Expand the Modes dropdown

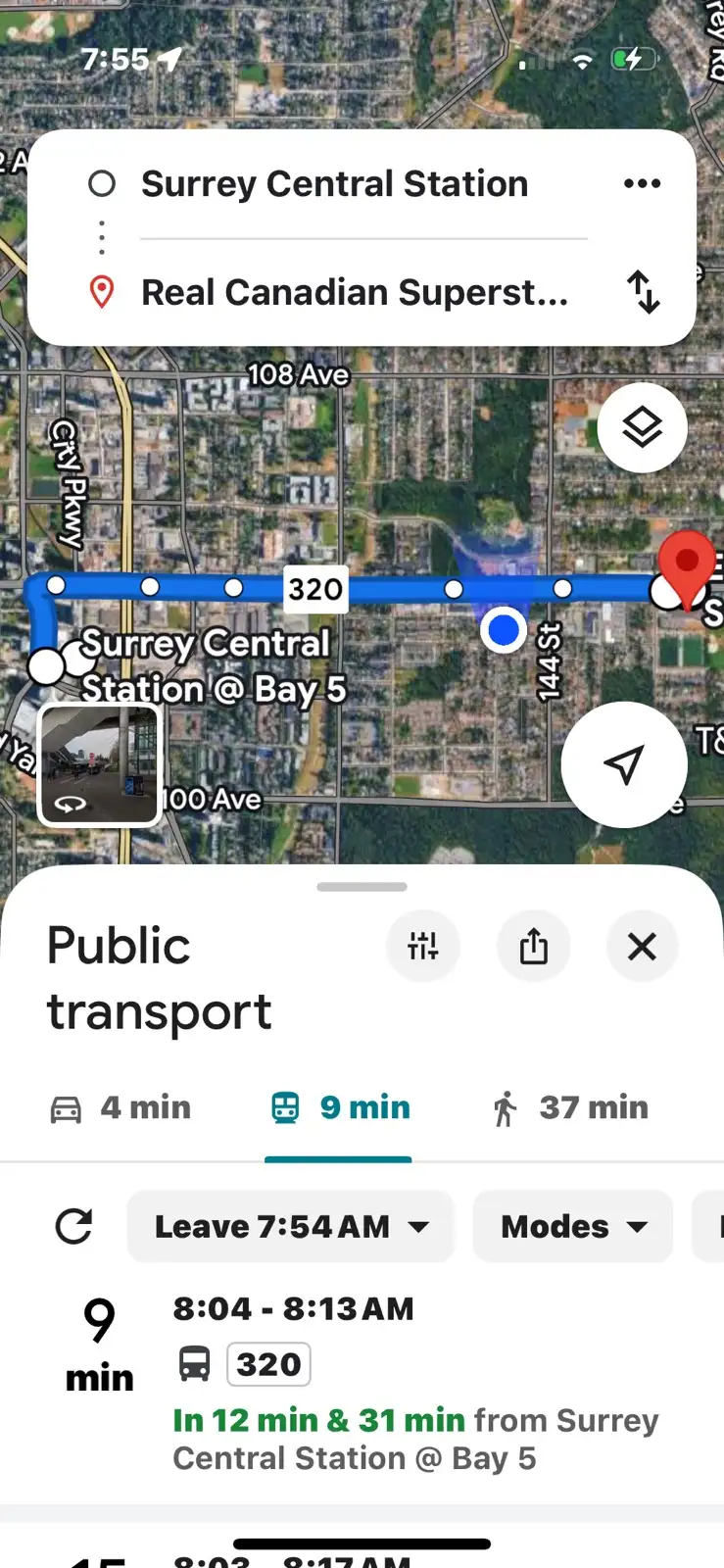click(573, 1226)
